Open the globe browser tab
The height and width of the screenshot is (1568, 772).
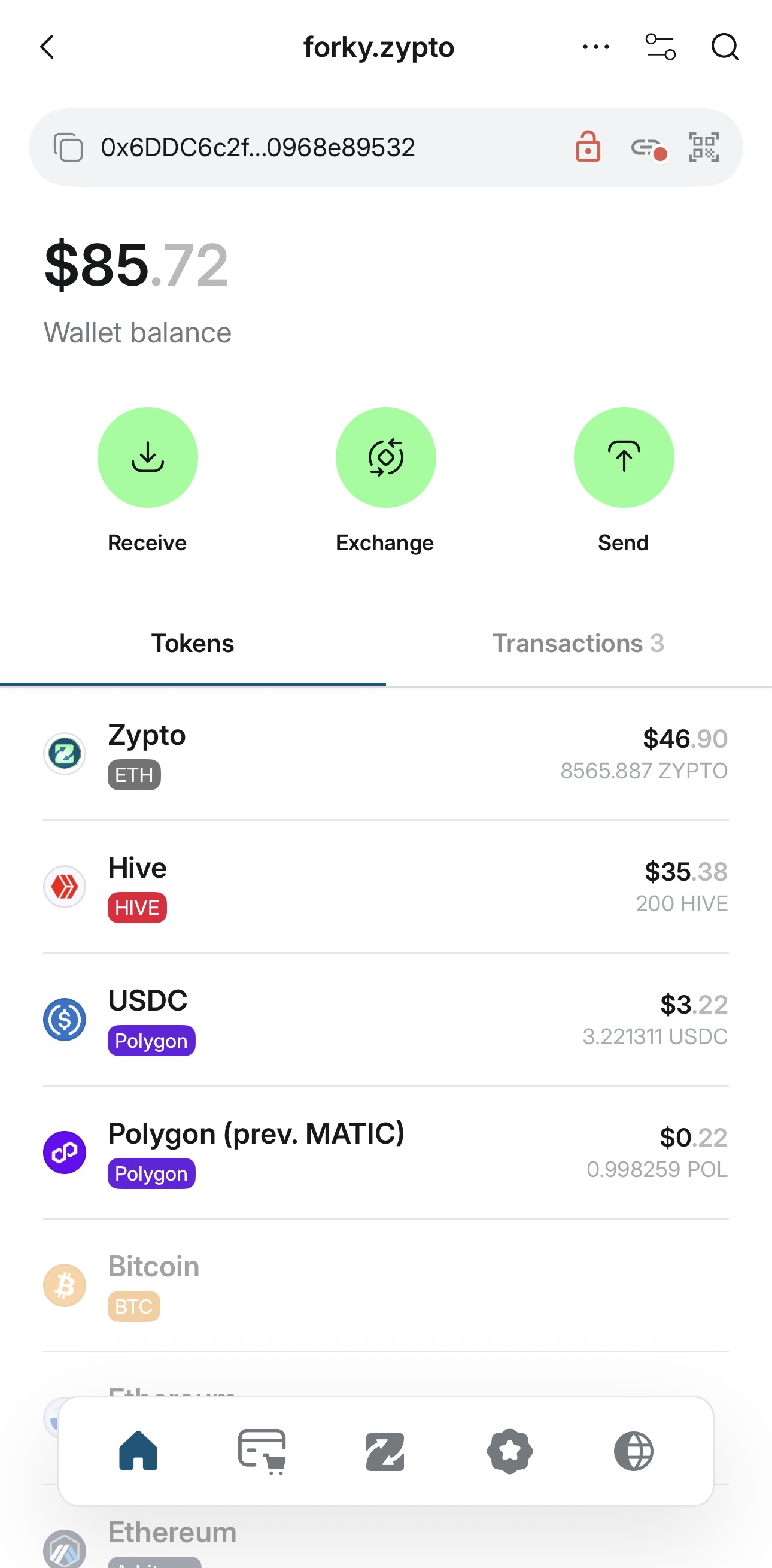(633, 1451)
